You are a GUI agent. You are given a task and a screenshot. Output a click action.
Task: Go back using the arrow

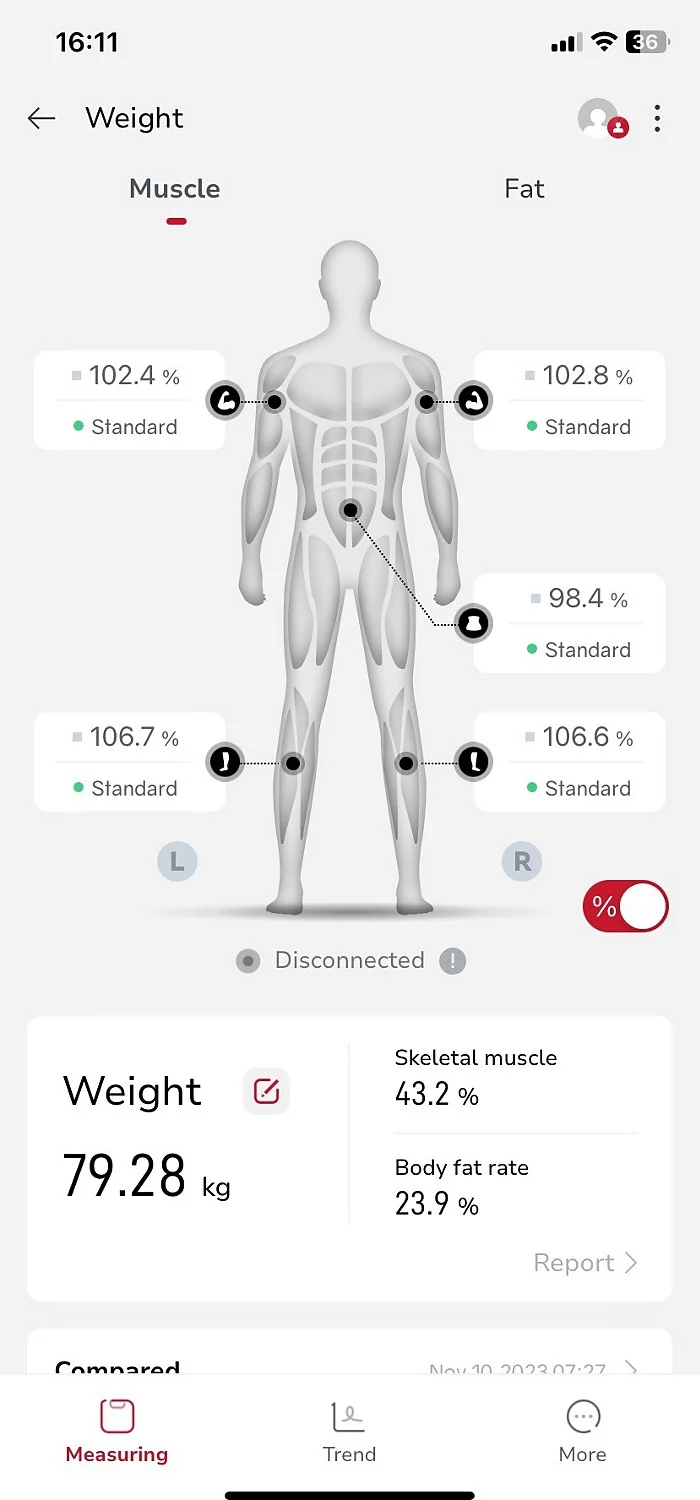(41, 119)
